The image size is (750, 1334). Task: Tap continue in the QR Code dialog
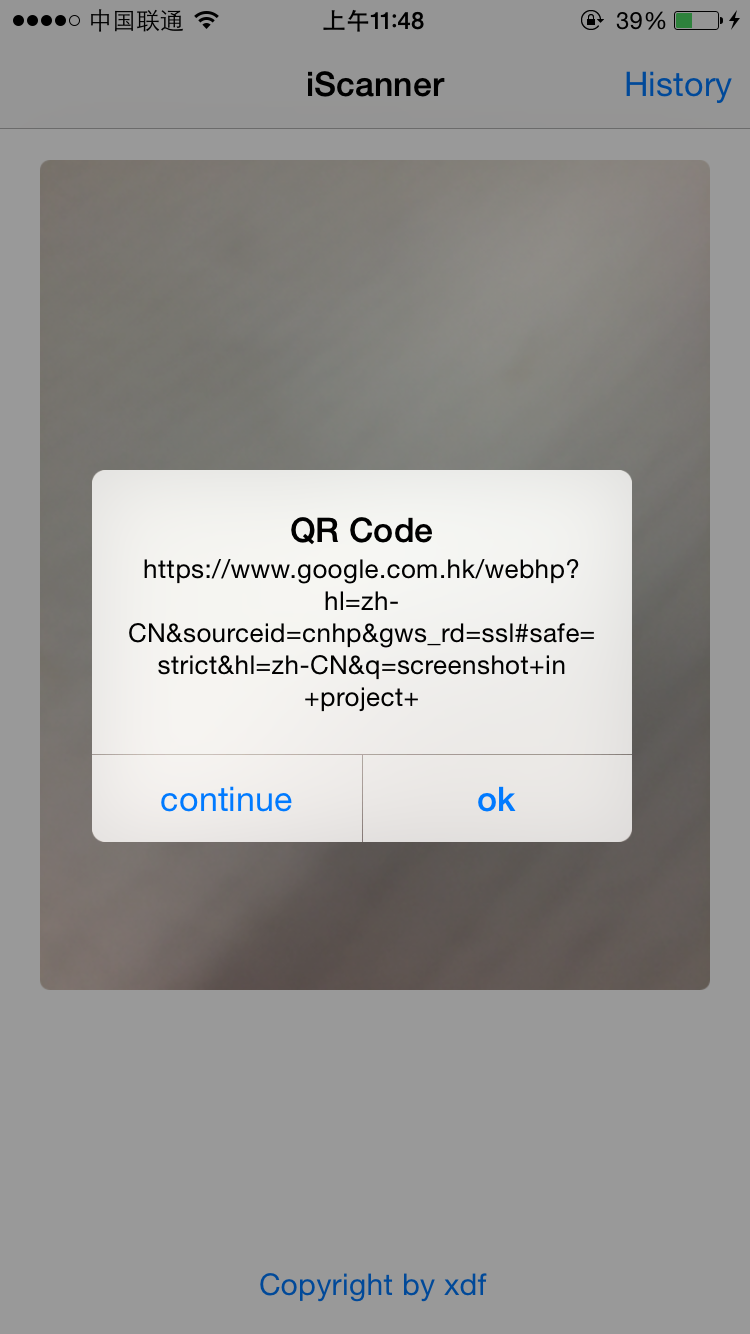tap(227, 799)
